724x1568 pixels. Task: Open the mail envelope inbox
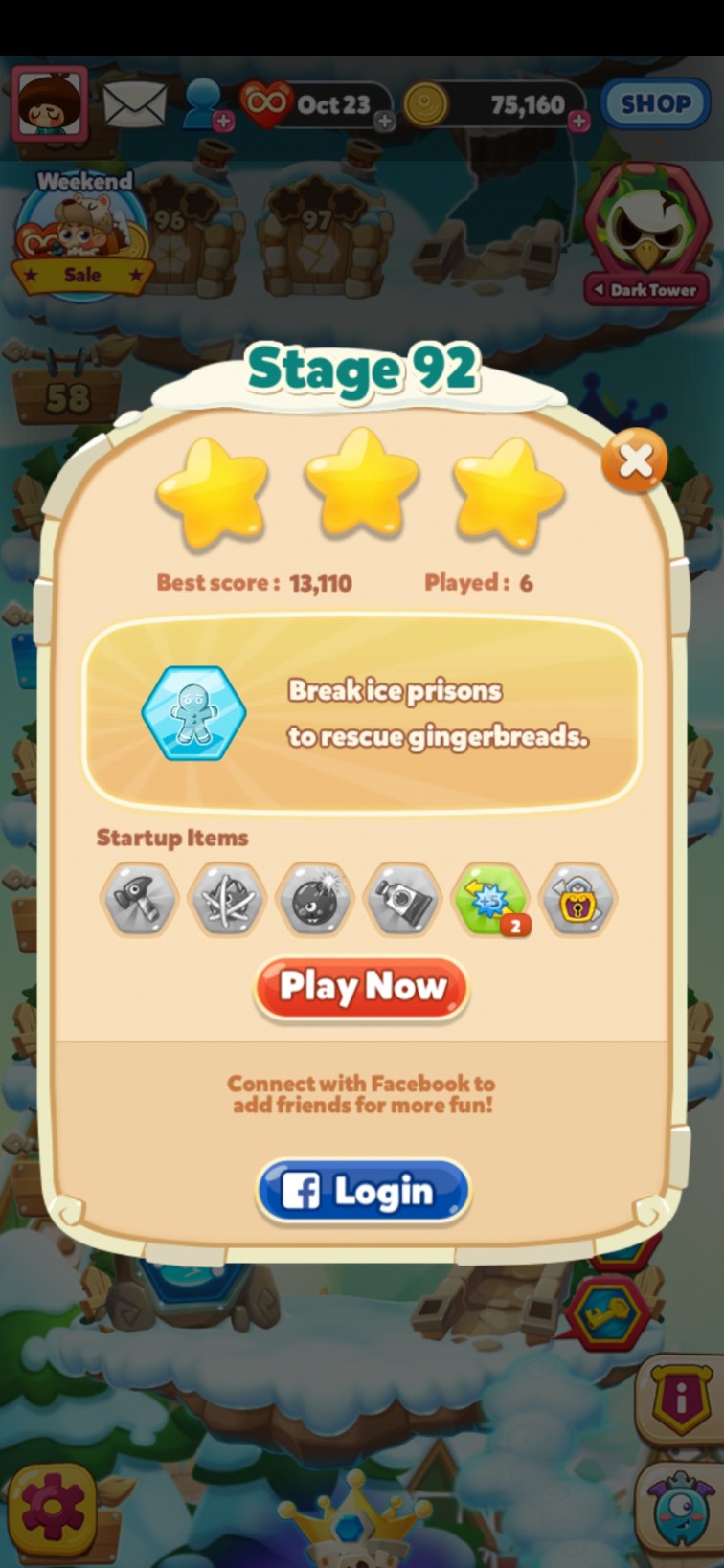tap(134, 103)
